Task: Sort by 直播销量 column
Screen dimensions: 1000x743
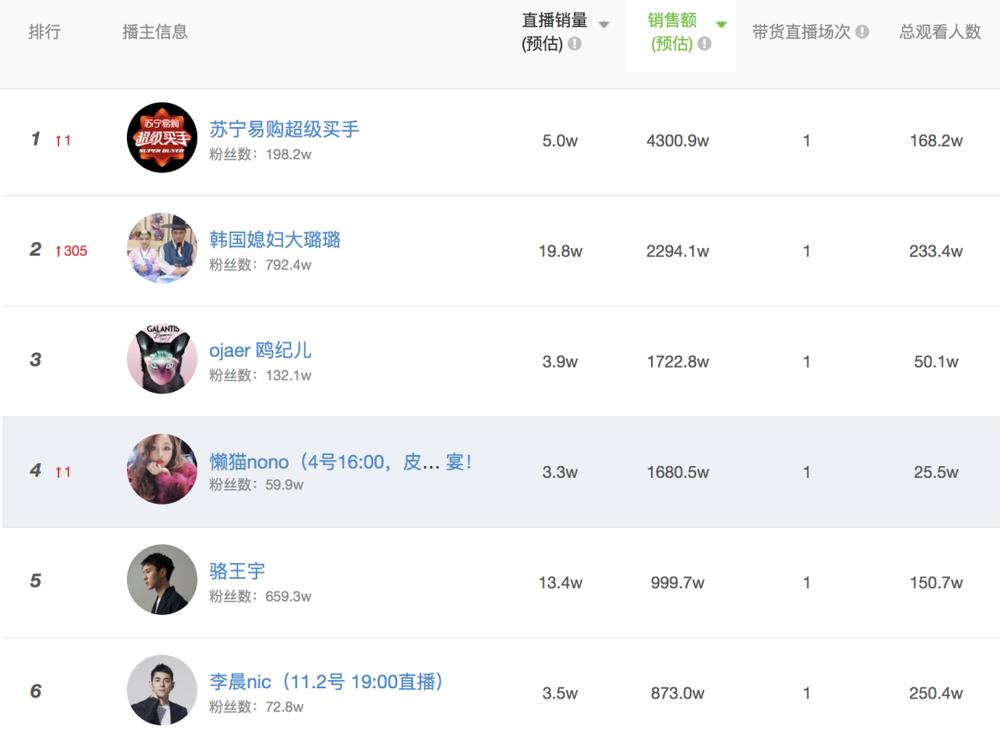Action: point(603,24)
